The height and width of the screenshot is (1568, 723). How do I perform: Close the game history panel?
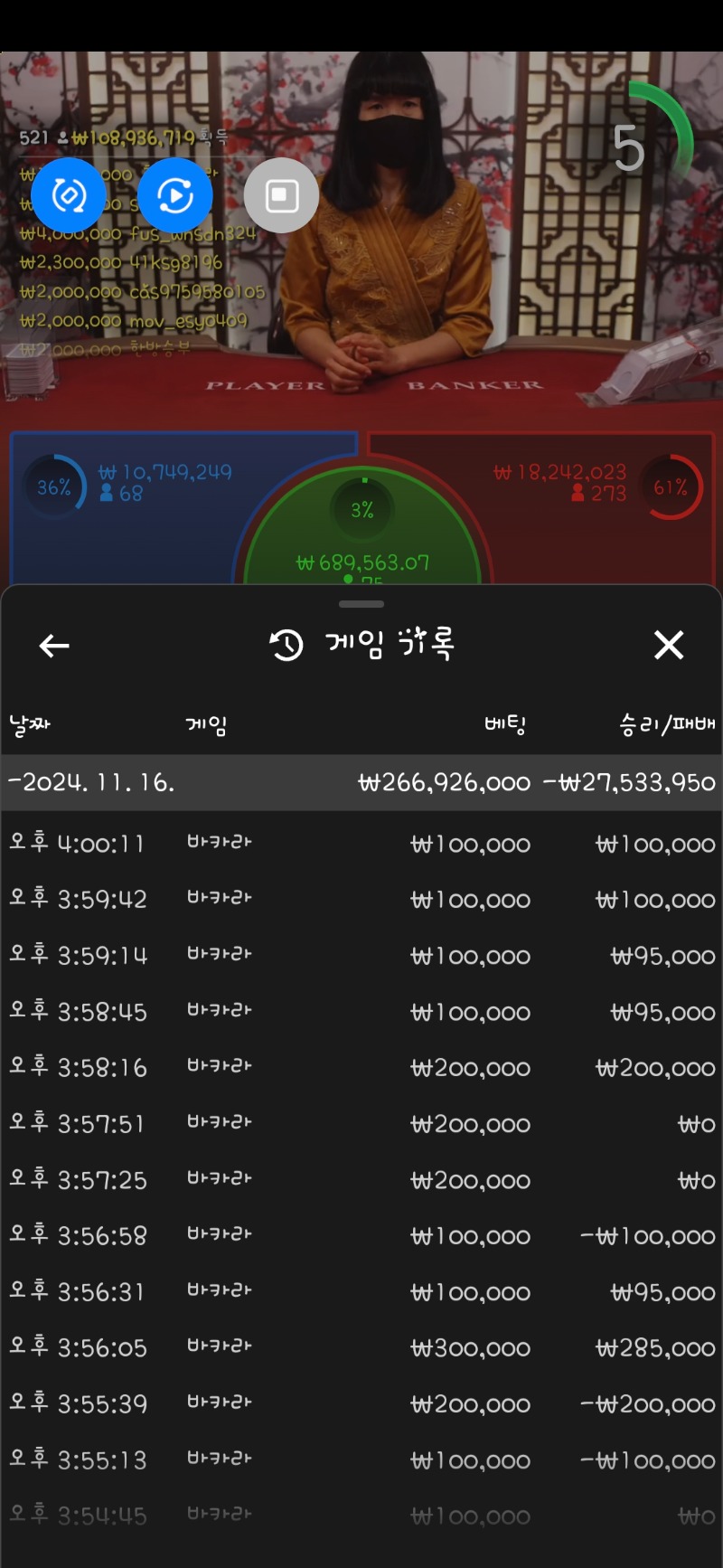pyautogui.click(x=669, y=646)
